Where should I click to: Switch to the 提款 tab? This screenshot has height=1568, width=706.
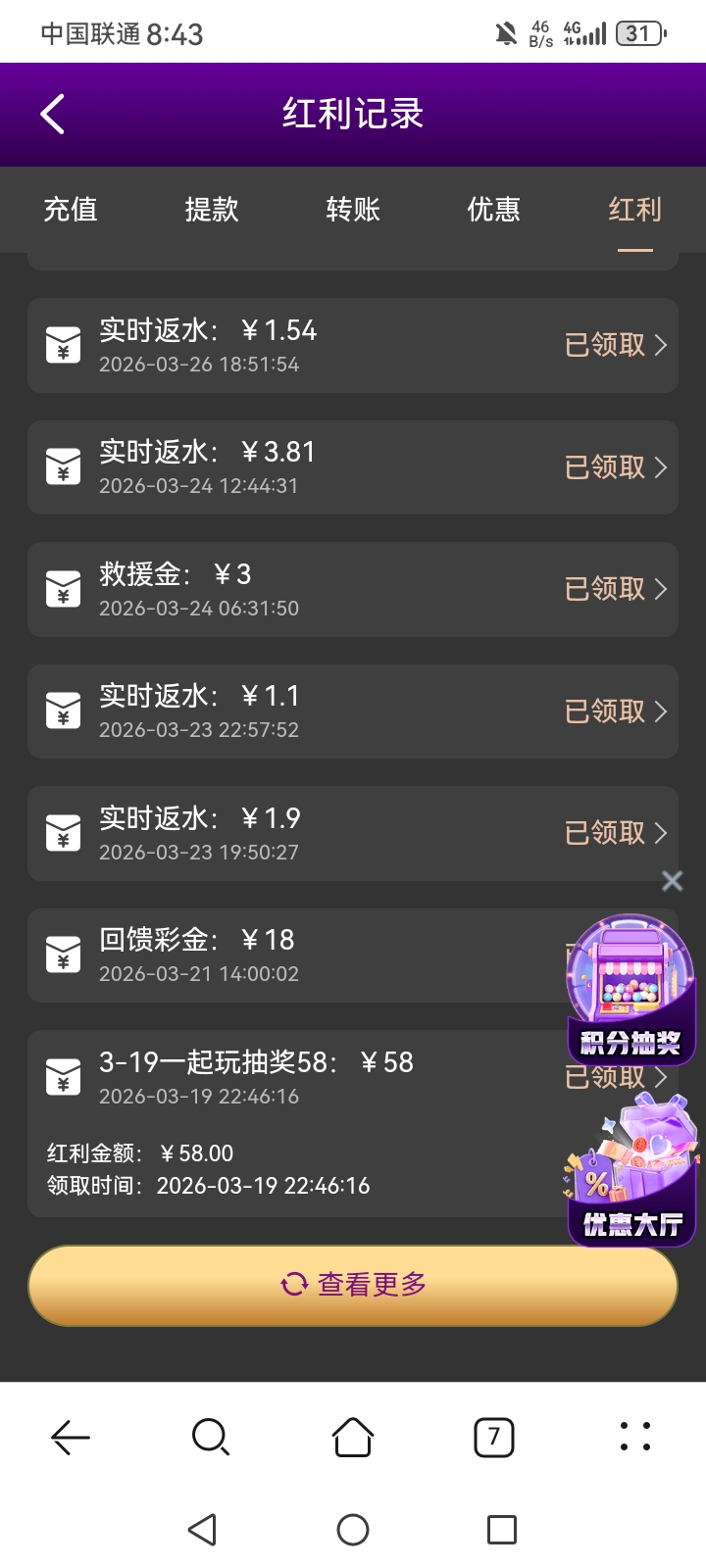212,211
